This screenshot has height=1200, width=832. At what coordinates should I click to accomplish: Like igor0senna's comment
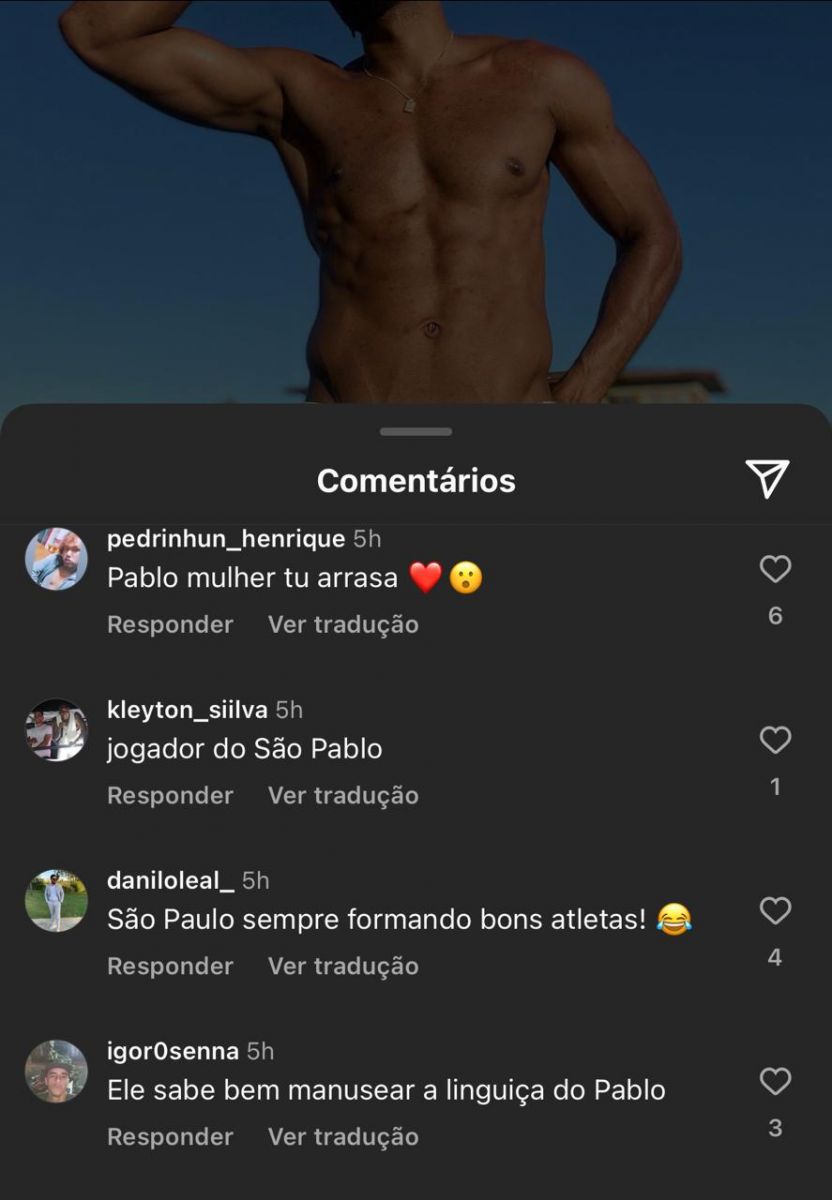[775, 1082]
